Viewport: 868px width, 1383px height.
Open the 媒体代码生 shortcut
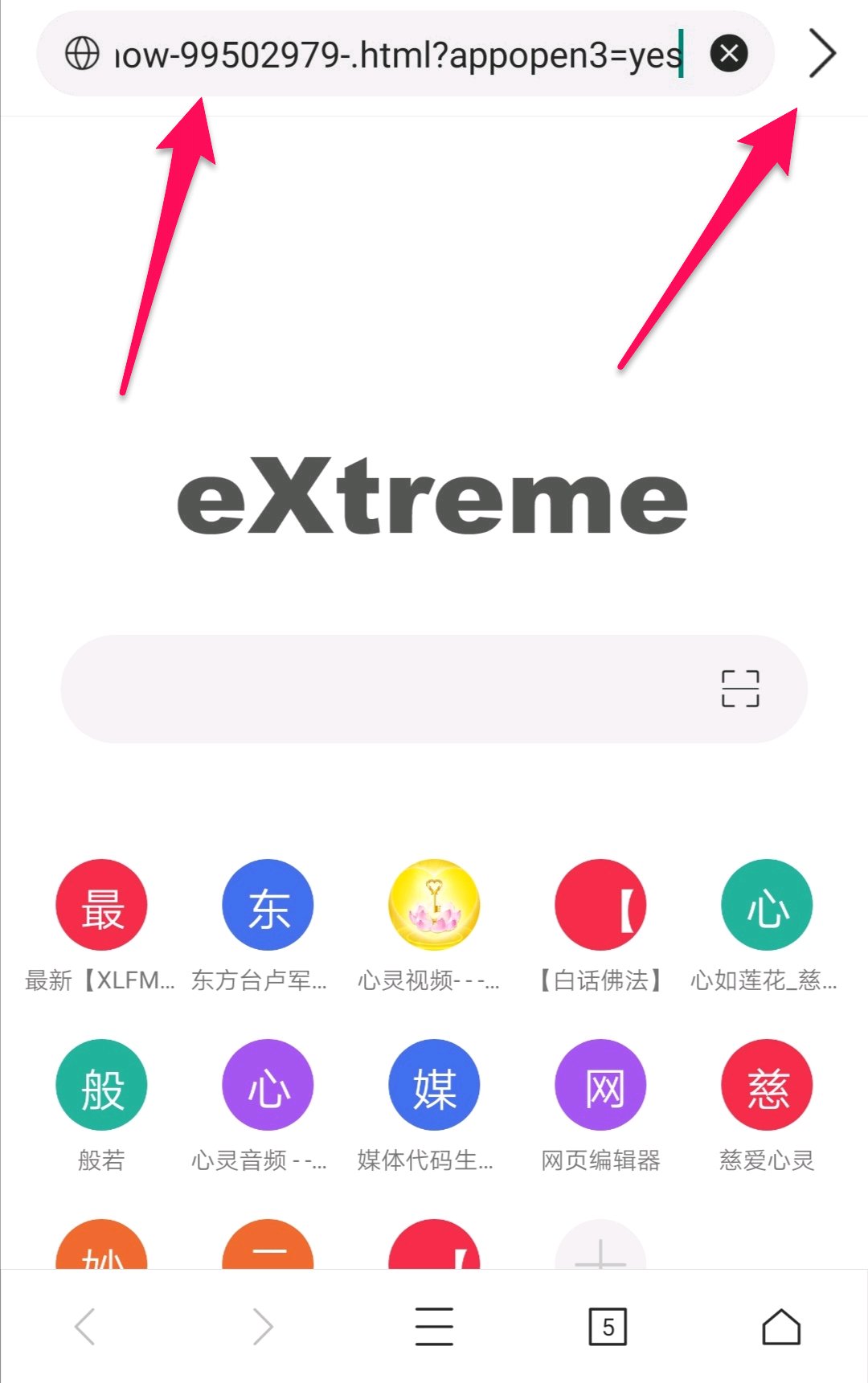pos(434,1085)
